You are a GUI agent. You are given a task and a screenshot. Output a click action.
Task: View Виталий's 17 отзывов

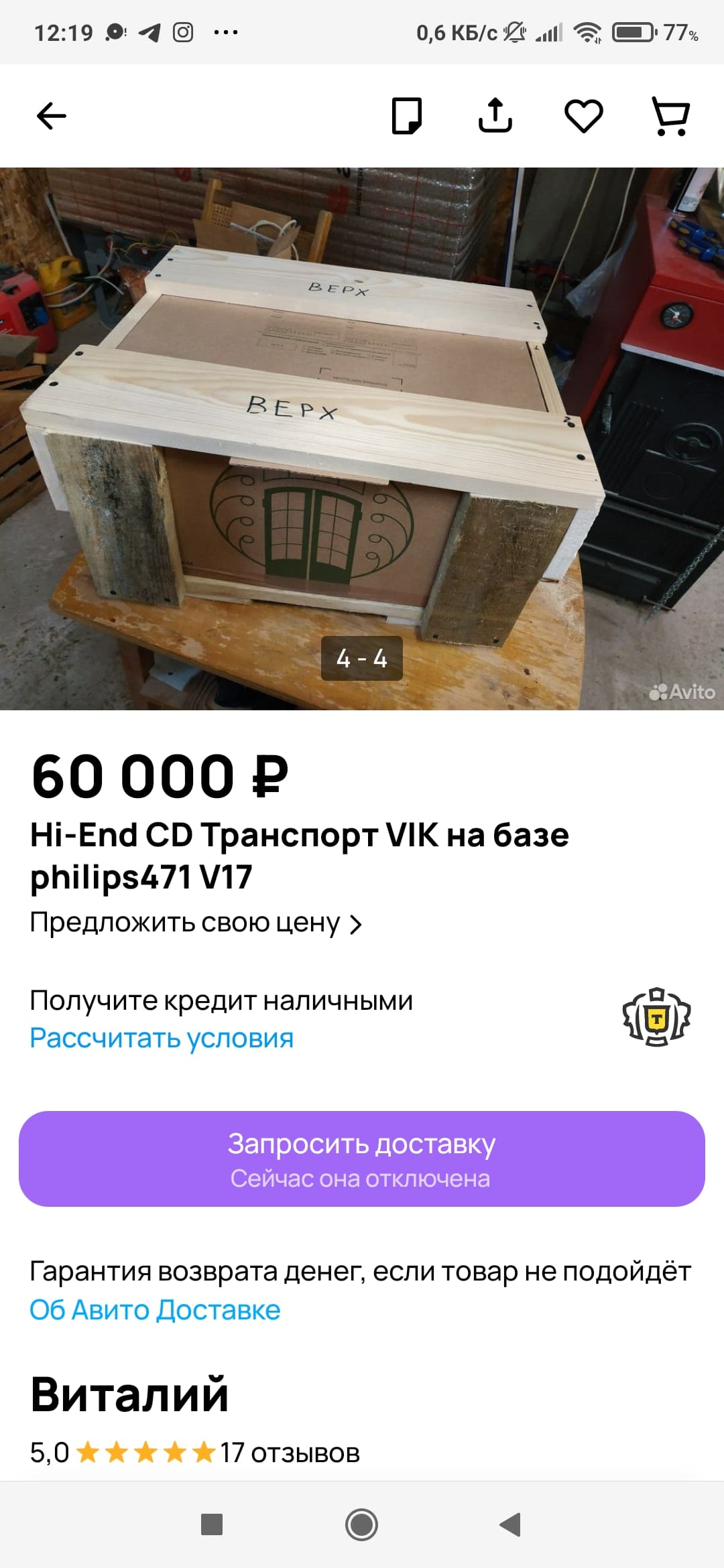(290, 1453)
